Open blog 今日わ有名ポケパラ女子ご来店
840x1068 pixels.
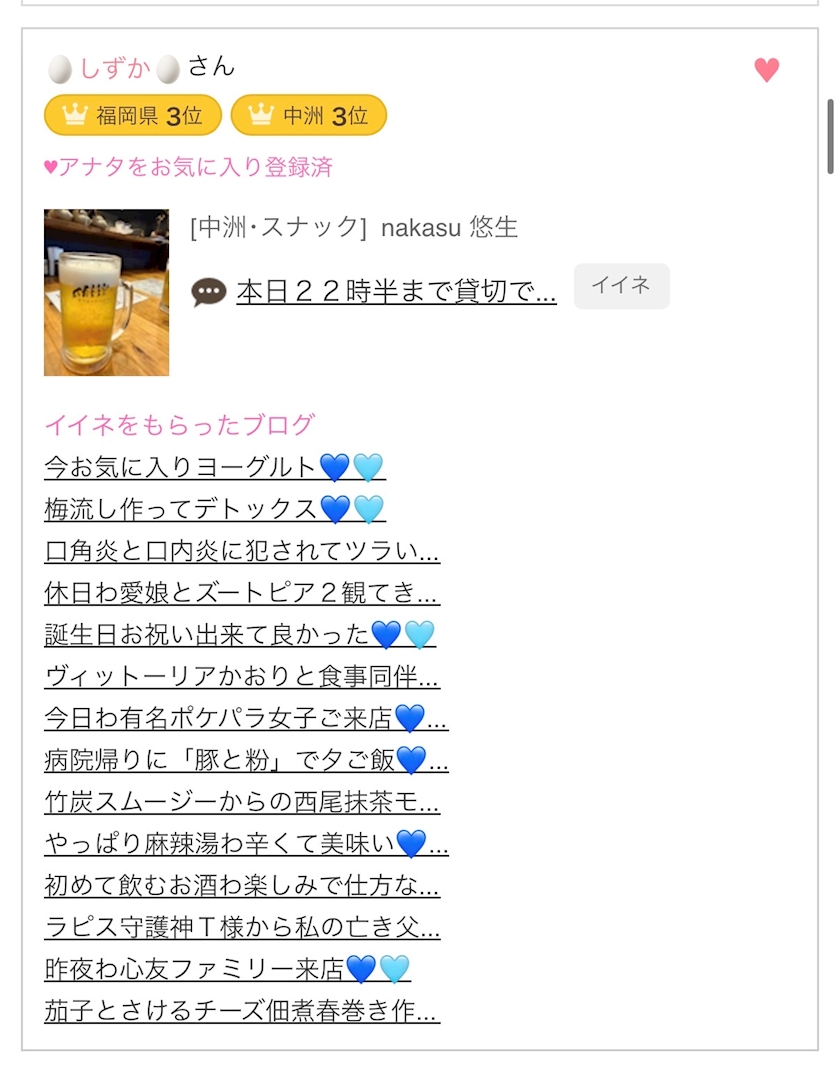(x=246, y=718)
